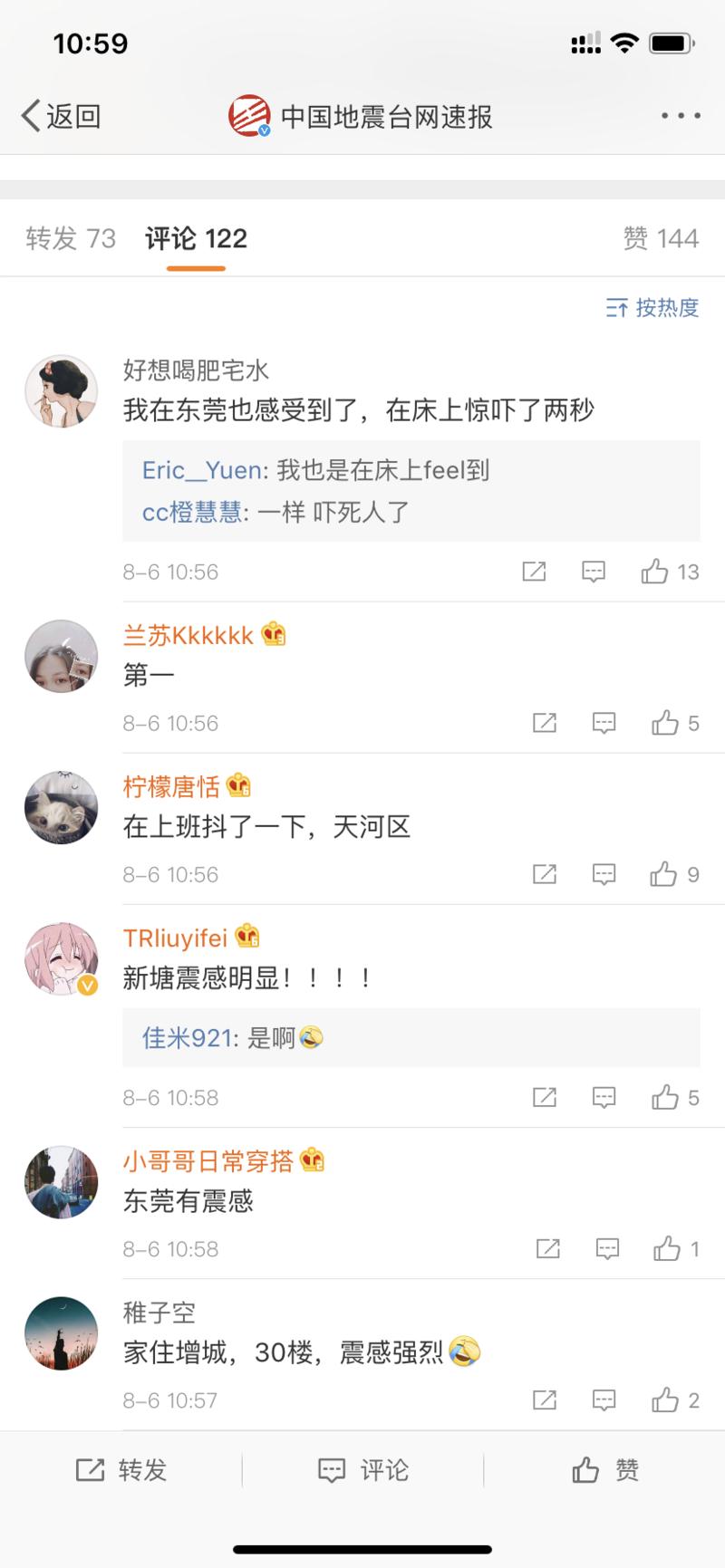
Task: Reply to TRliuyifei's comment
Action: point(604,1098)
